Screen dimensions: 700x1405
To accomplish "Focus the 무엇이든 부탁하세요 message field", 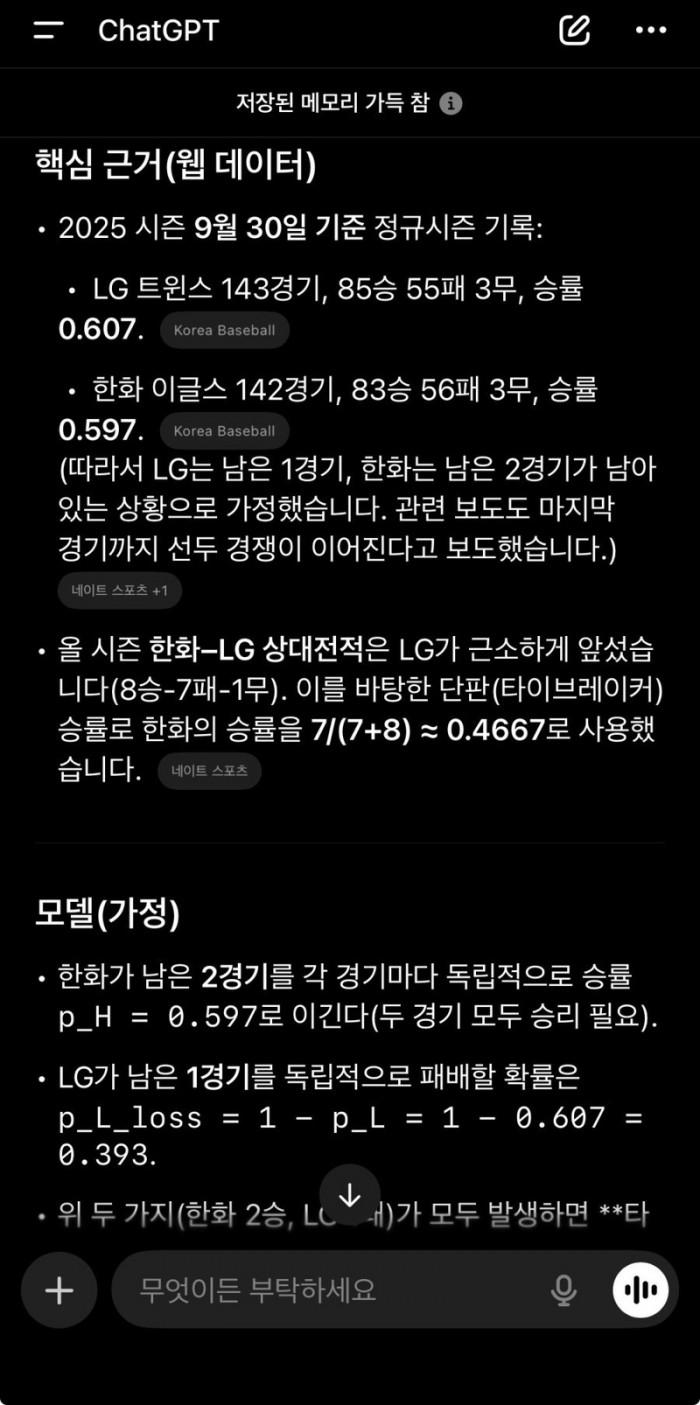I will point(330,1290).
